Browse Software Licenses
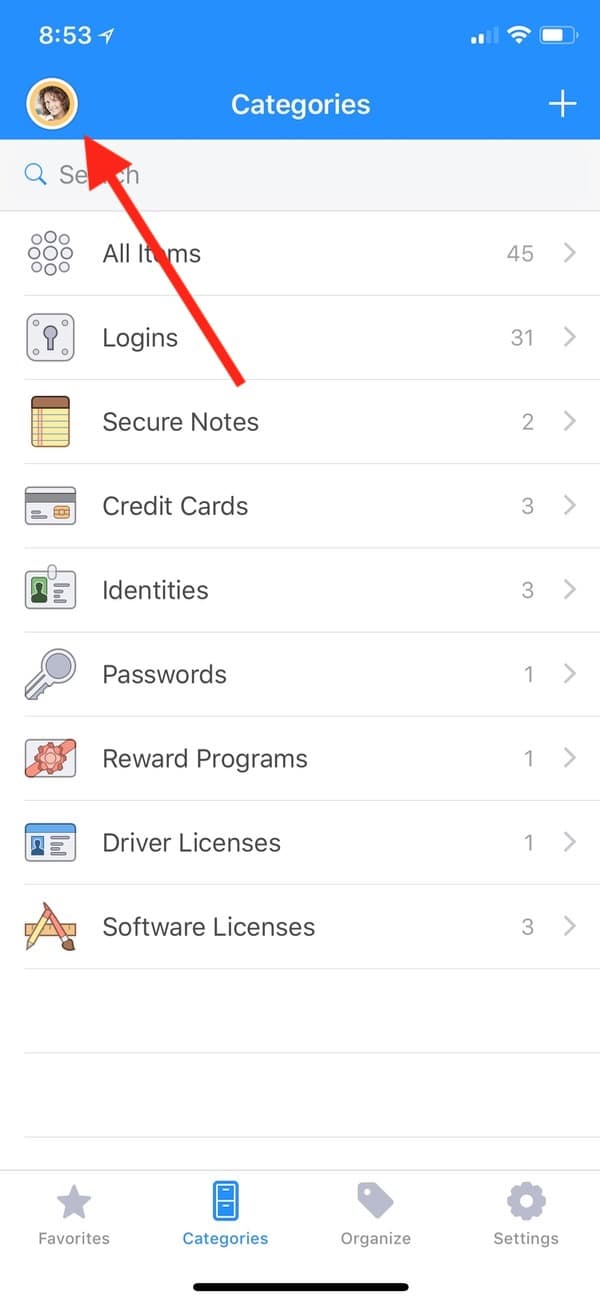This screenshot has width=600, height=1300. (300, 926)
